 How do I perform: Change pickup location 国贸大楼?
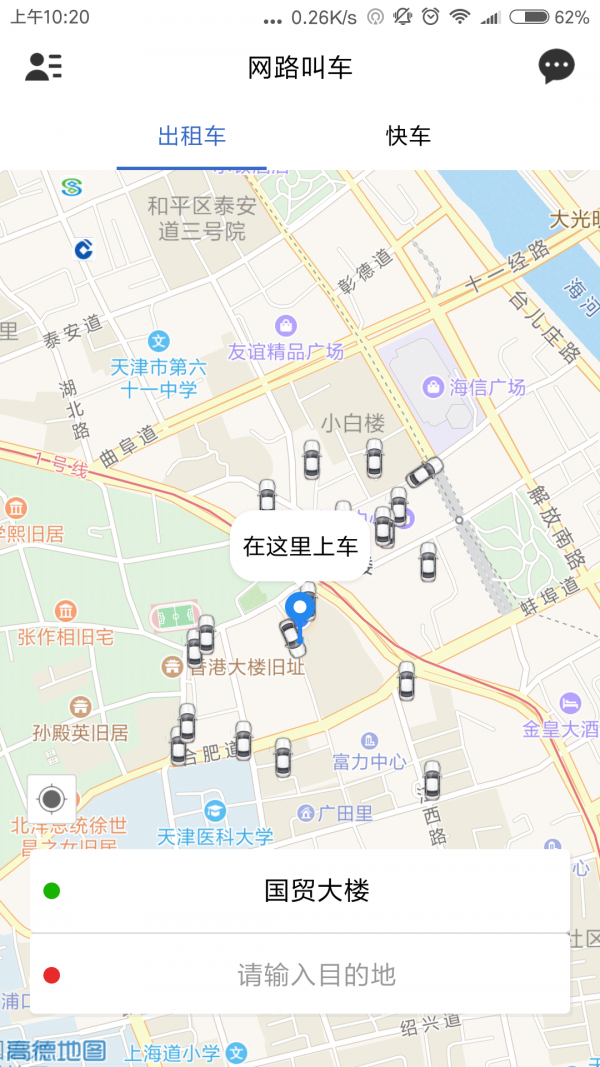click(316, 890)
